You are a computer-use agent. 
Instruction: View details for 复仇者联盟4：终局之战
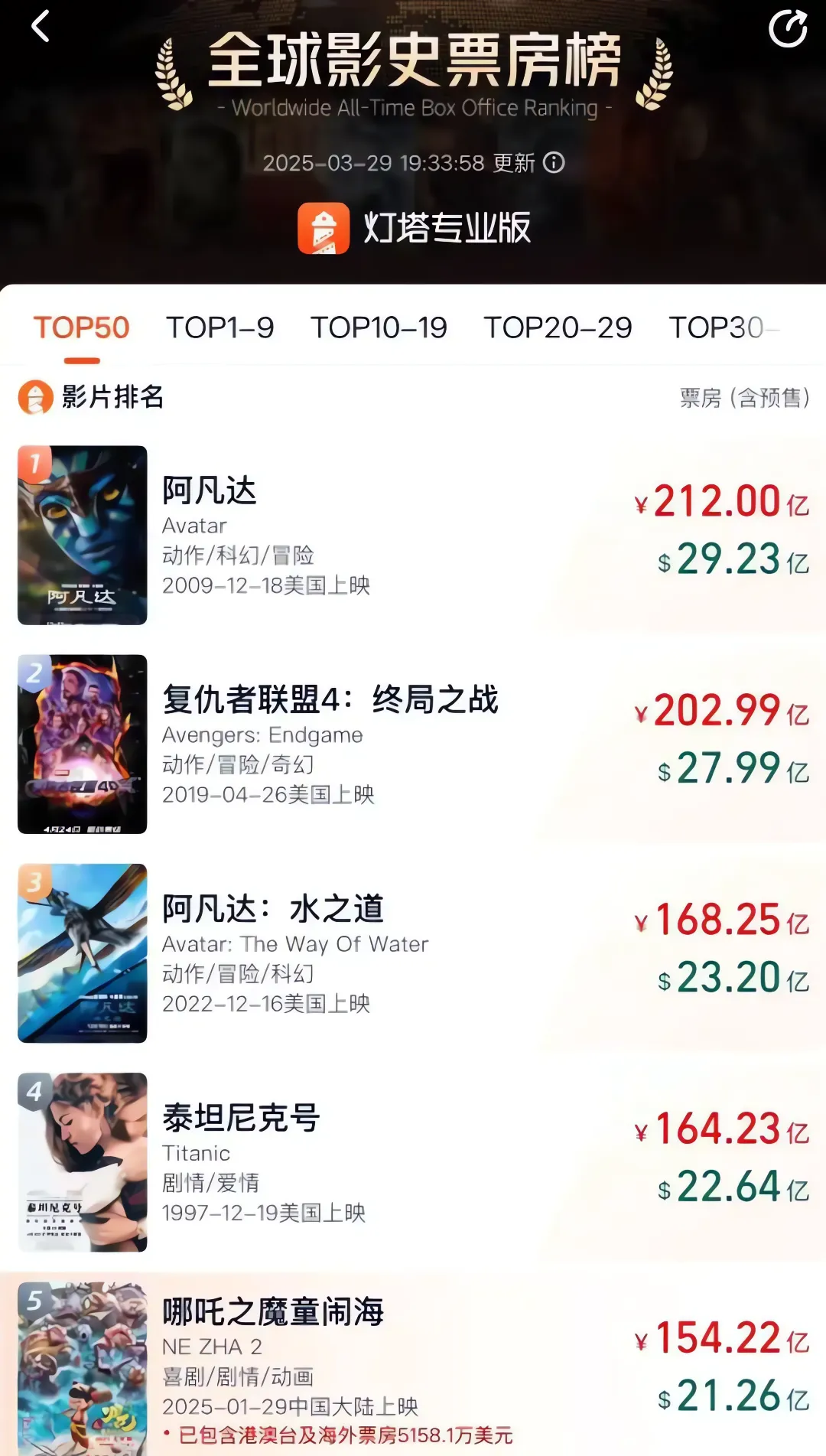(x=413, y=744)
